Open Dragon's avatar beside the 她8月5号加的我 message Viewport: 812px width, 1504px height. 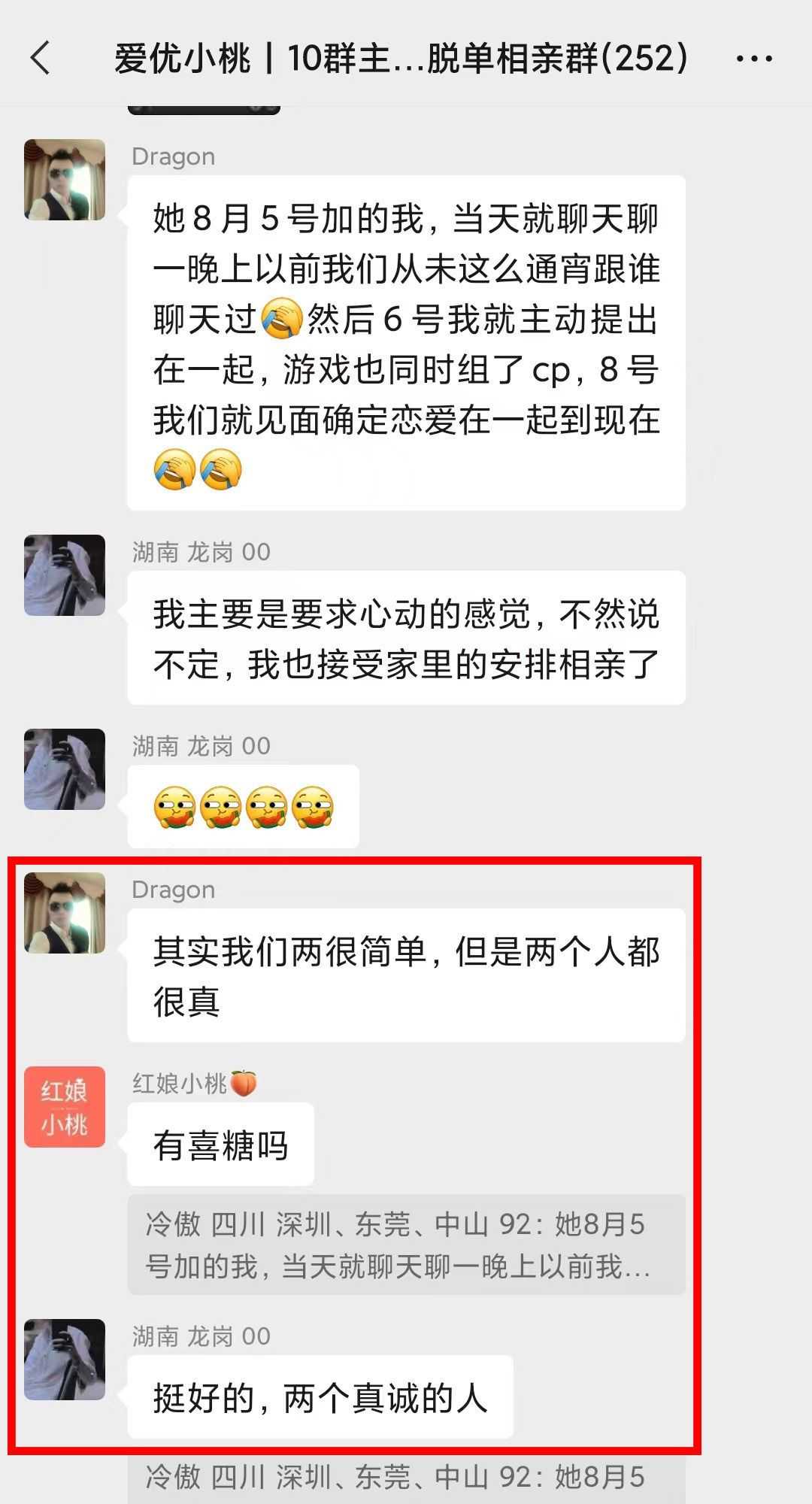click(65, 180)
